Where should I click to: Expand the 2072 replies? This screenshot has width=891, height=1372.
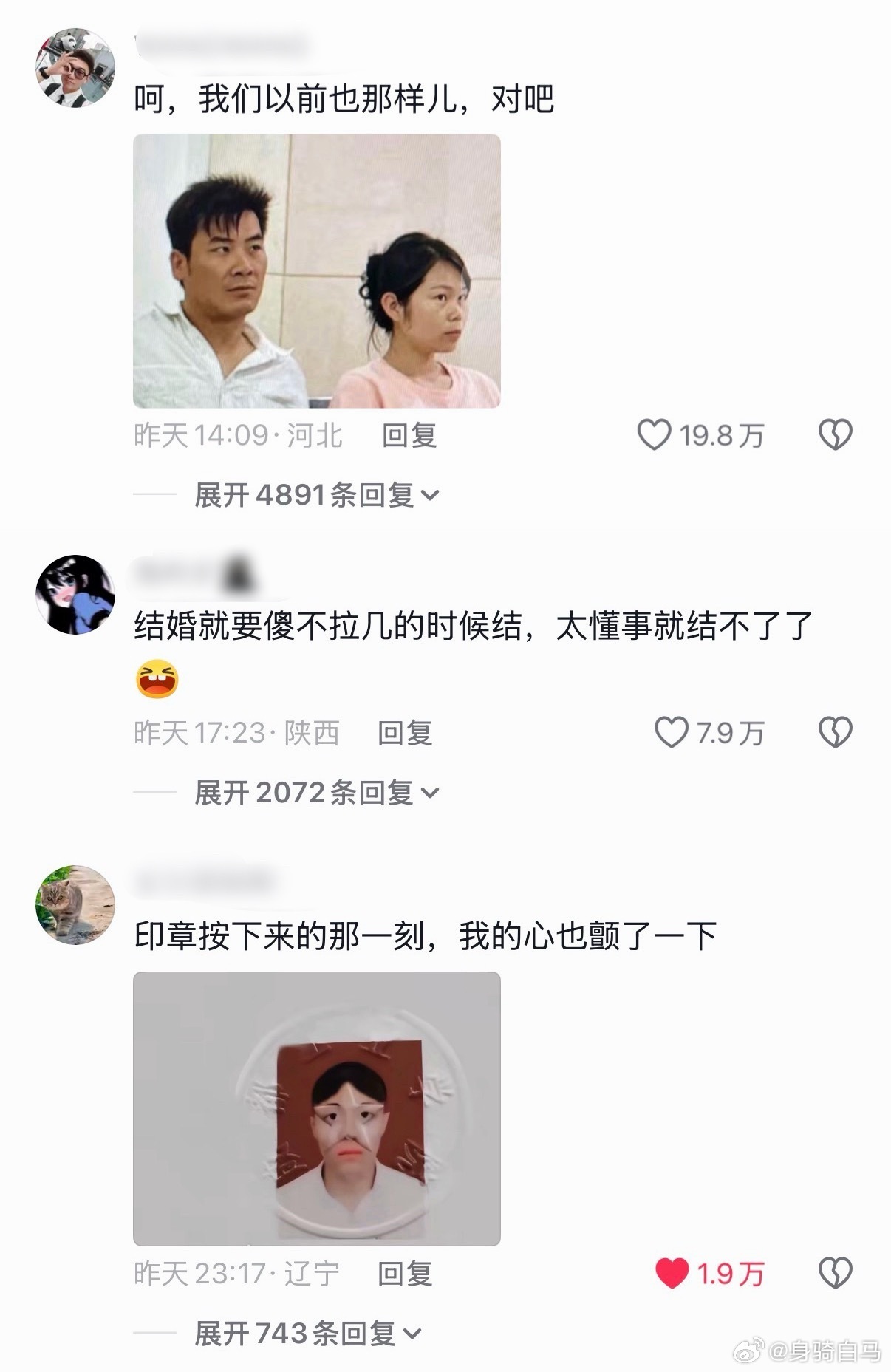316,793
